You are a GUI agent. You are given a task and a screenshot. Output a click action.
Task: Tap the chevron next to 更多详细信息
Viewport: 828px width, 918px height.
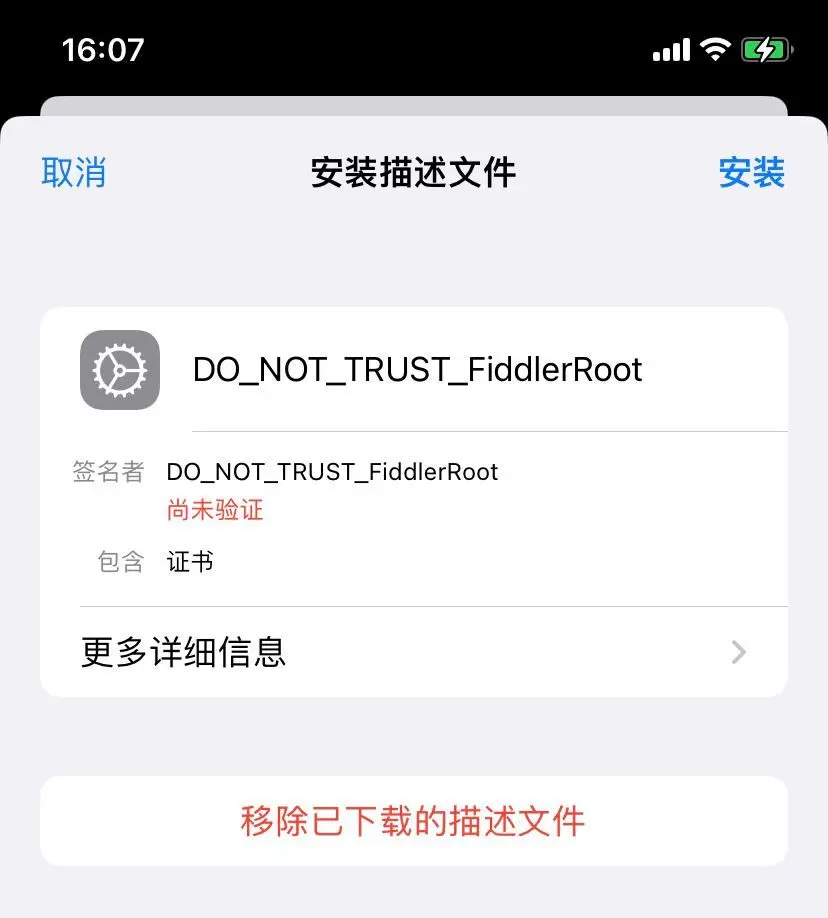pyautogui.click(x=737, y=652)
